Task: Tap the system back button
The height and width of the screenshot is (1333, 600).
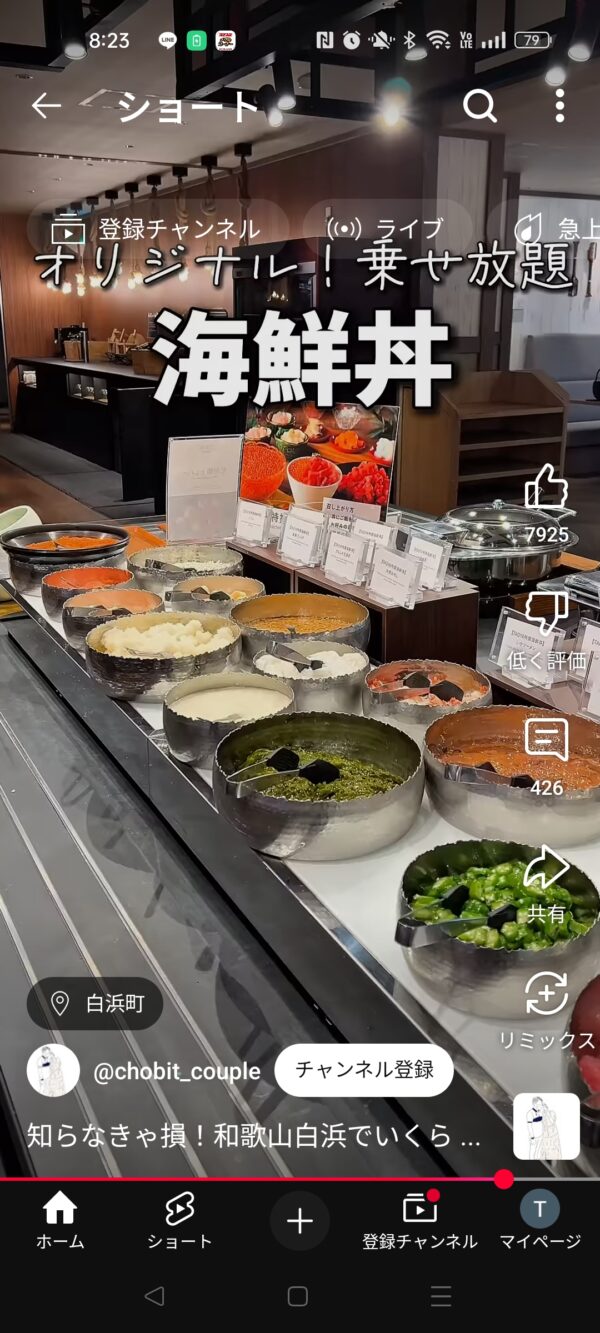Action: coord(154,1297)
